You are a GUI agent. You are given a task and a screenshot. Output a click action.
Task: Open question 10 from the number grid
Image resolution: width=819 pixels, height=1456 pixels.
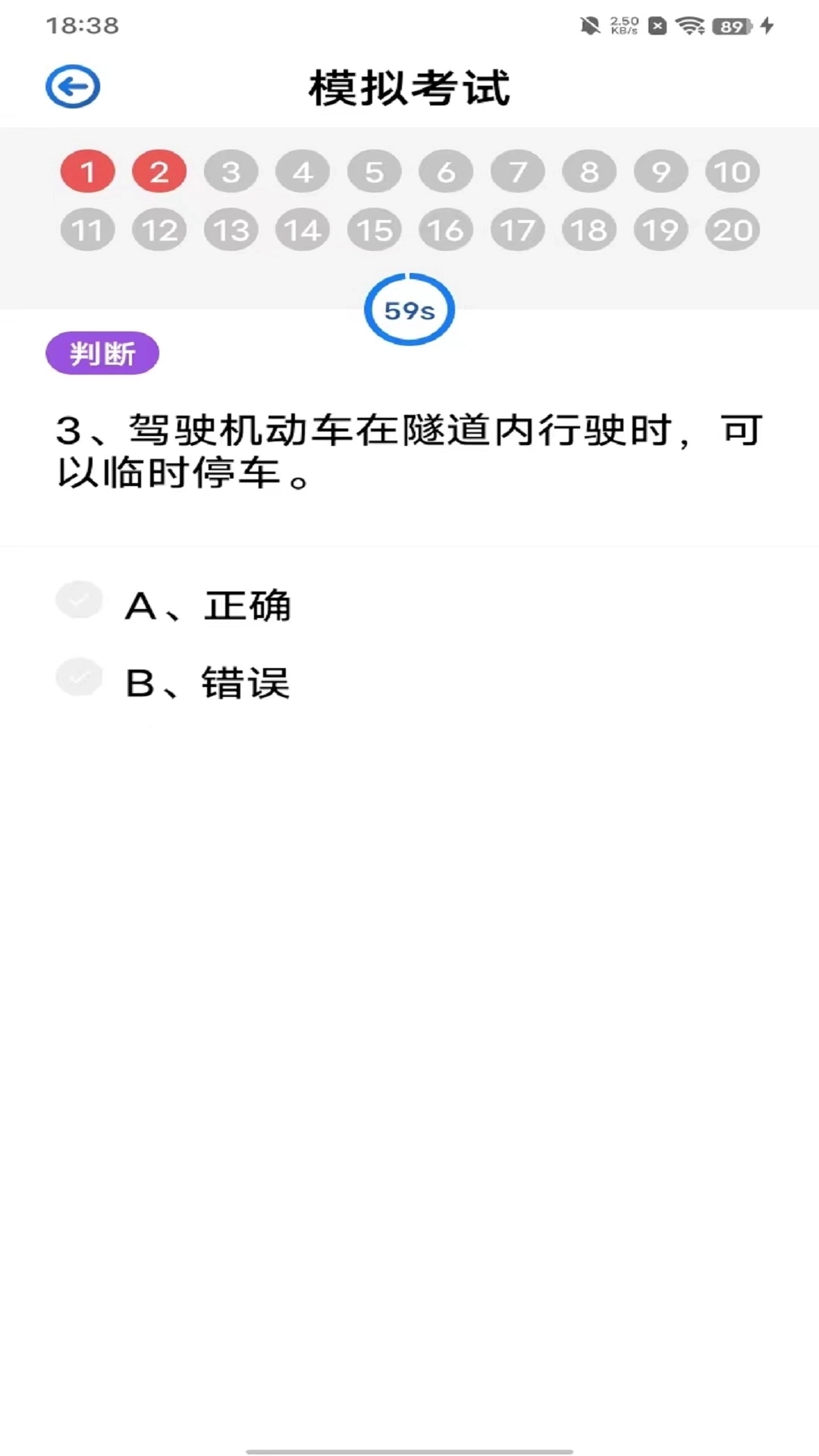[x=731, y=171]
